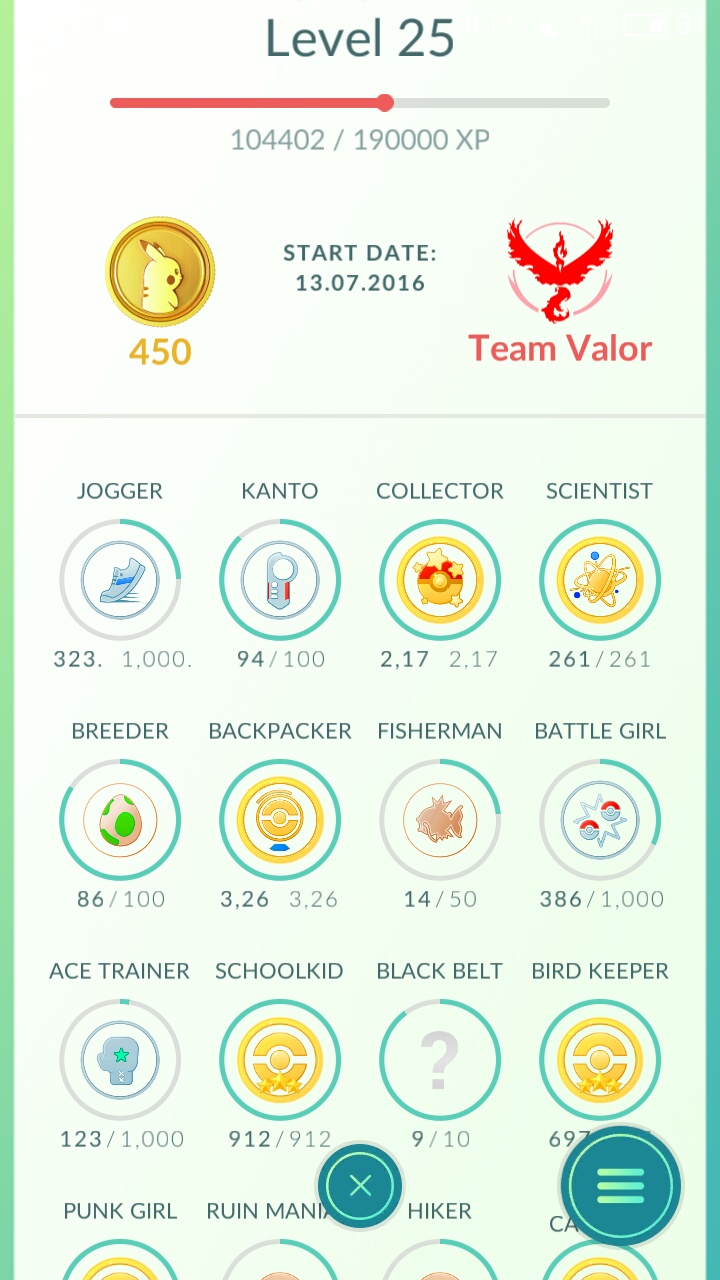Open the Scientist medal

tap(600, 580)
